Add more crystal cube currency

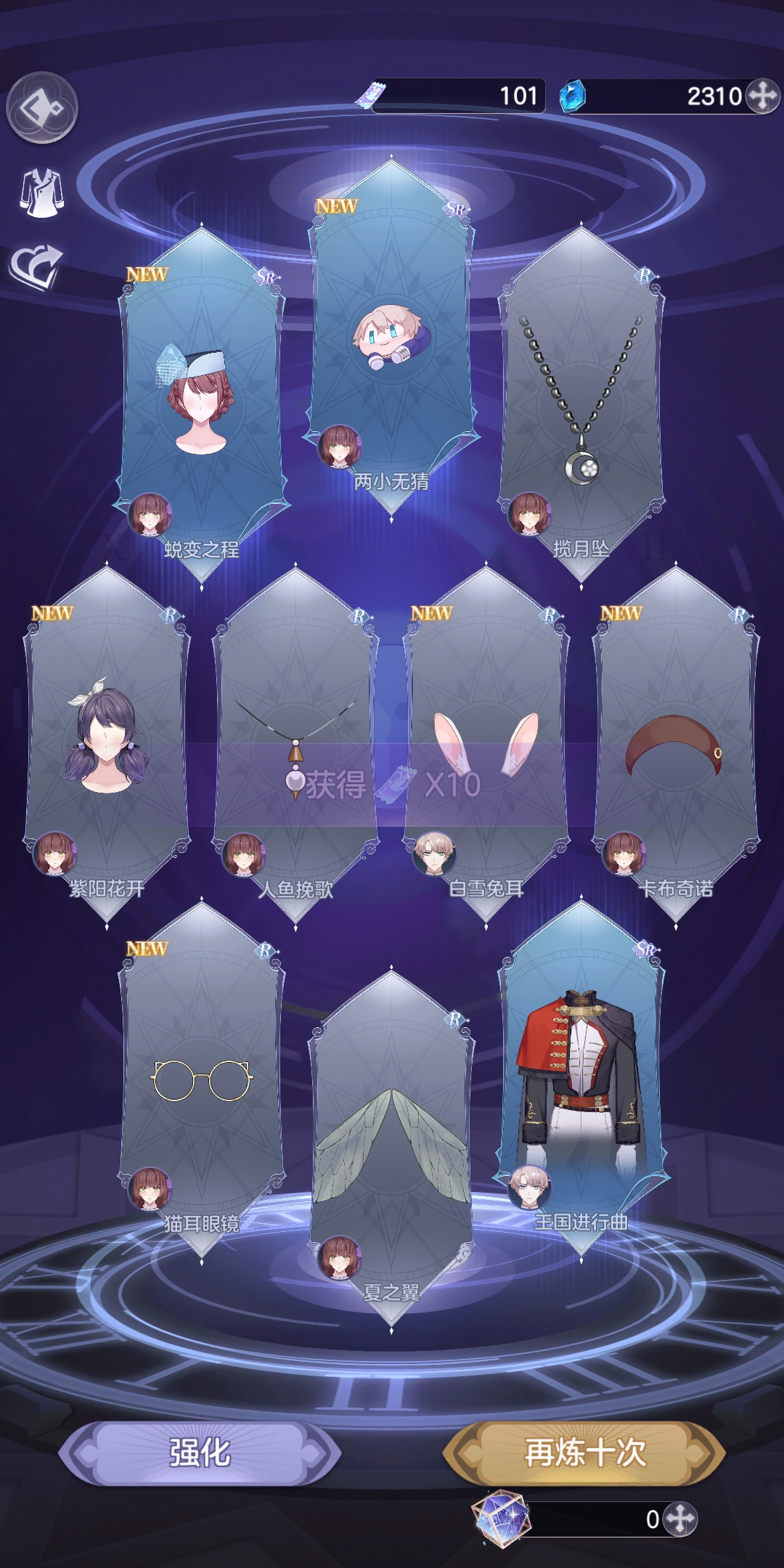coord(680,1519)
